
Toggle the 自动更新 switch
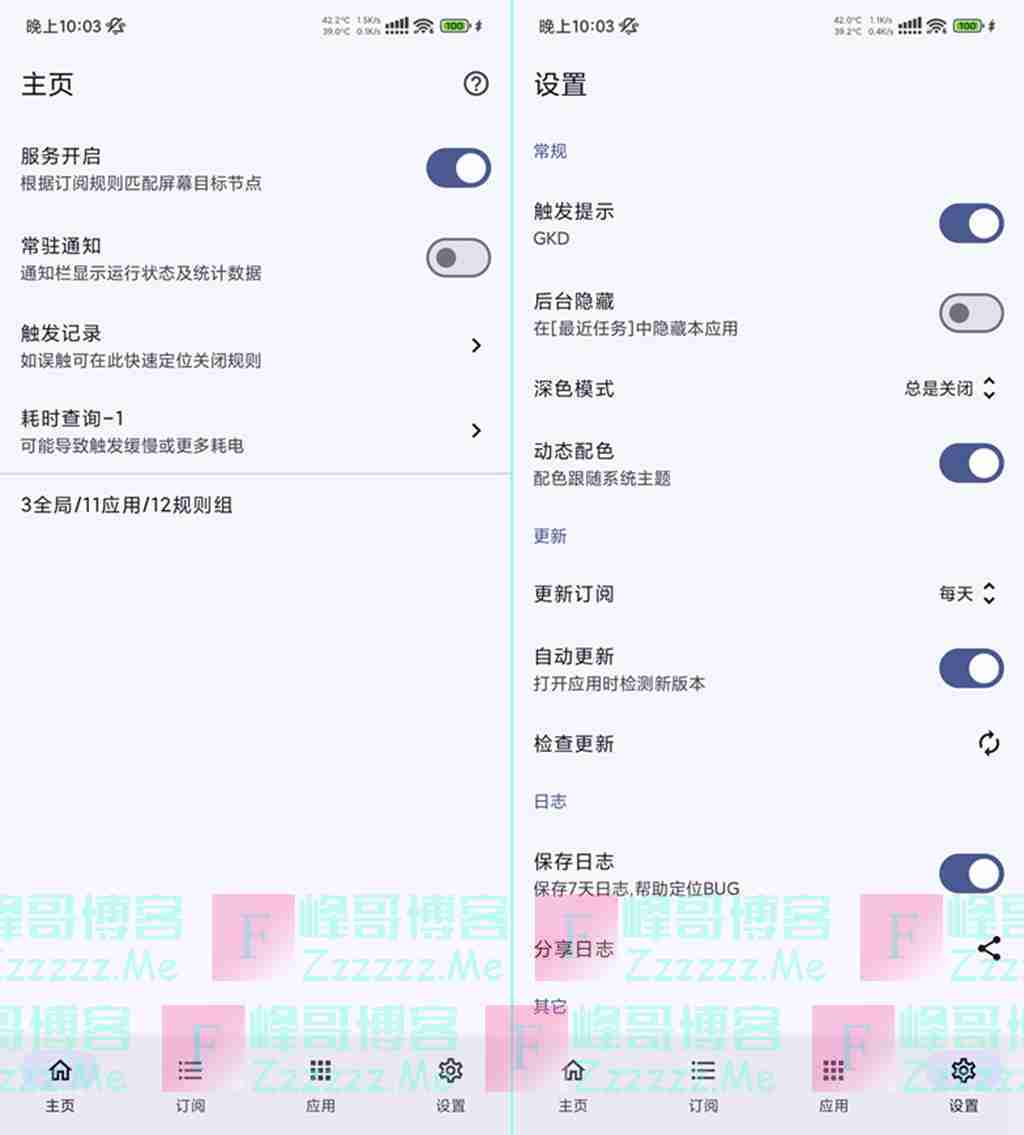(970, 669)
